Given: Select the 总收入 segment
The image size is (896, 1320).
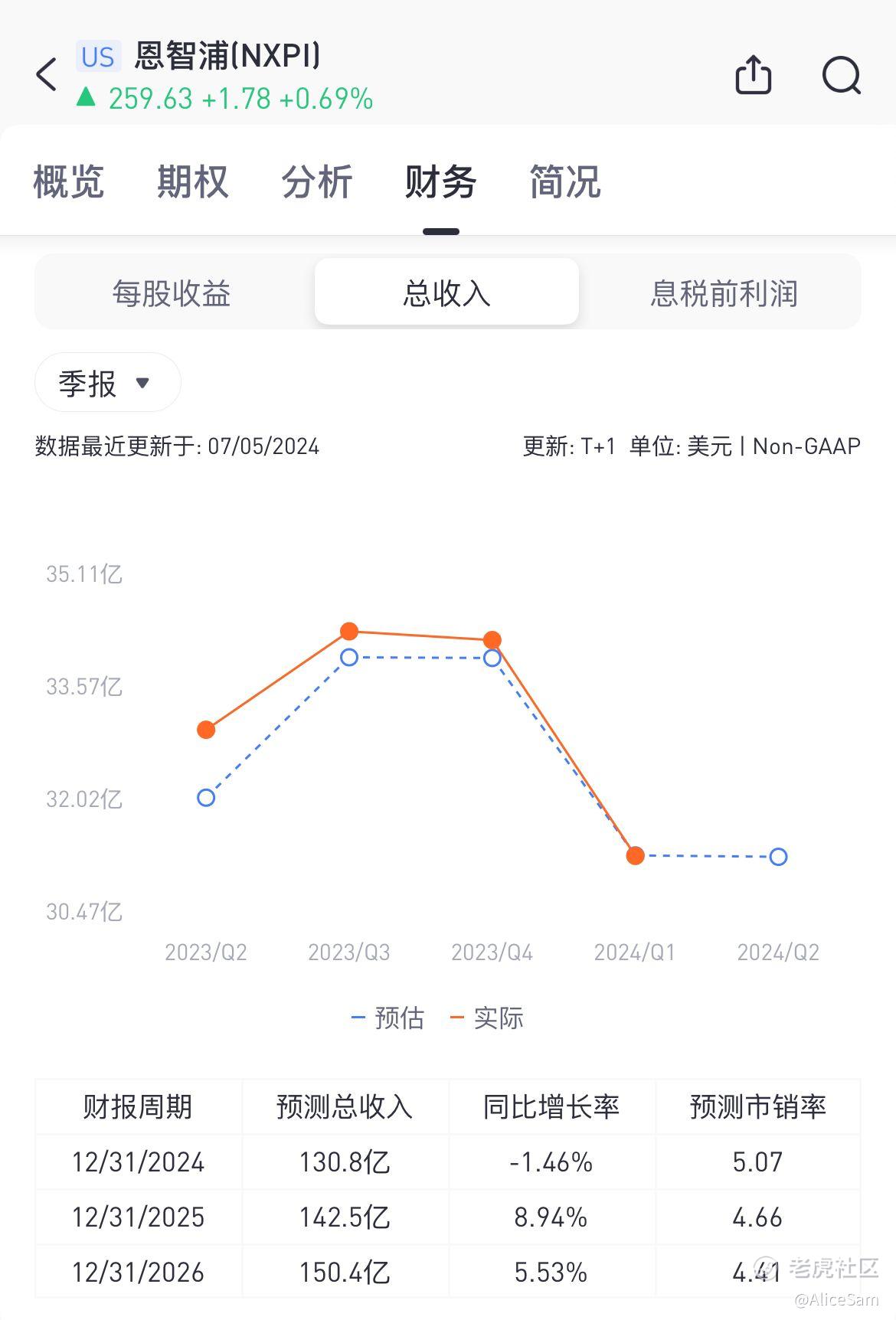Looking at the screenshot, I should (446, 292).
